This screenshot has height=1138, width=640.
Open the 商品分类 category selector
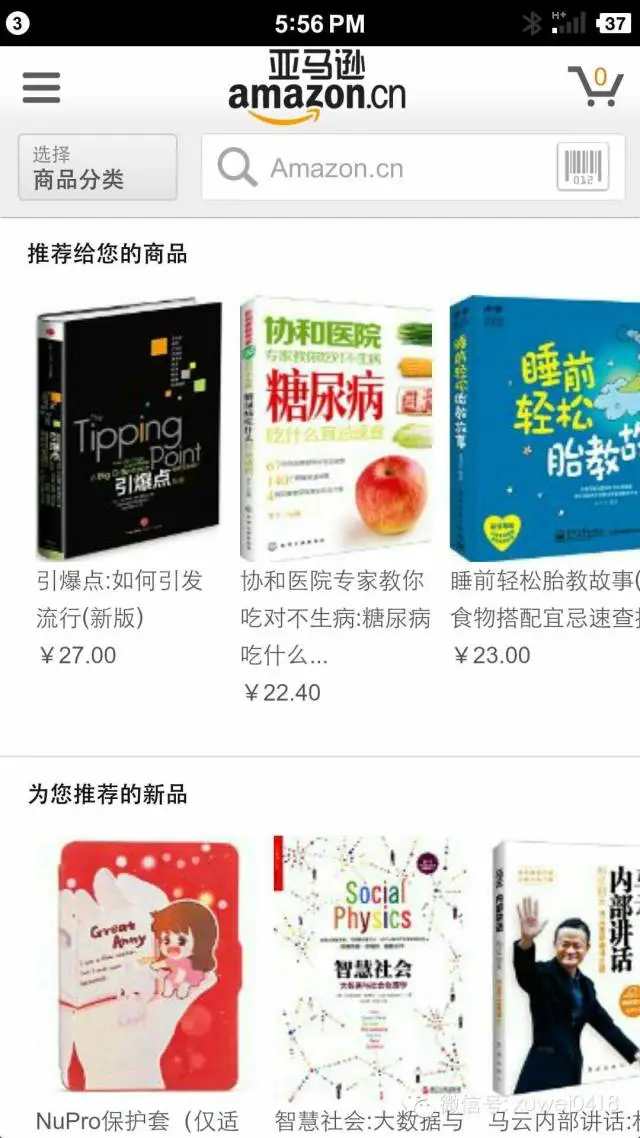click(x=97, y=167)
